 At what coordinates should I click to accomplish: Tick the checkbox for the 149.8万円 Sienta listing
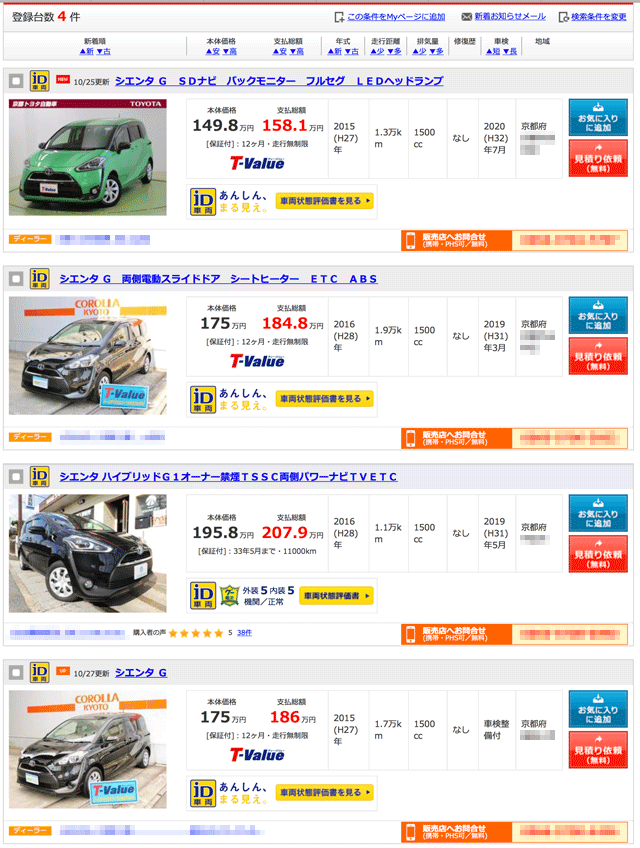(16, 81)
